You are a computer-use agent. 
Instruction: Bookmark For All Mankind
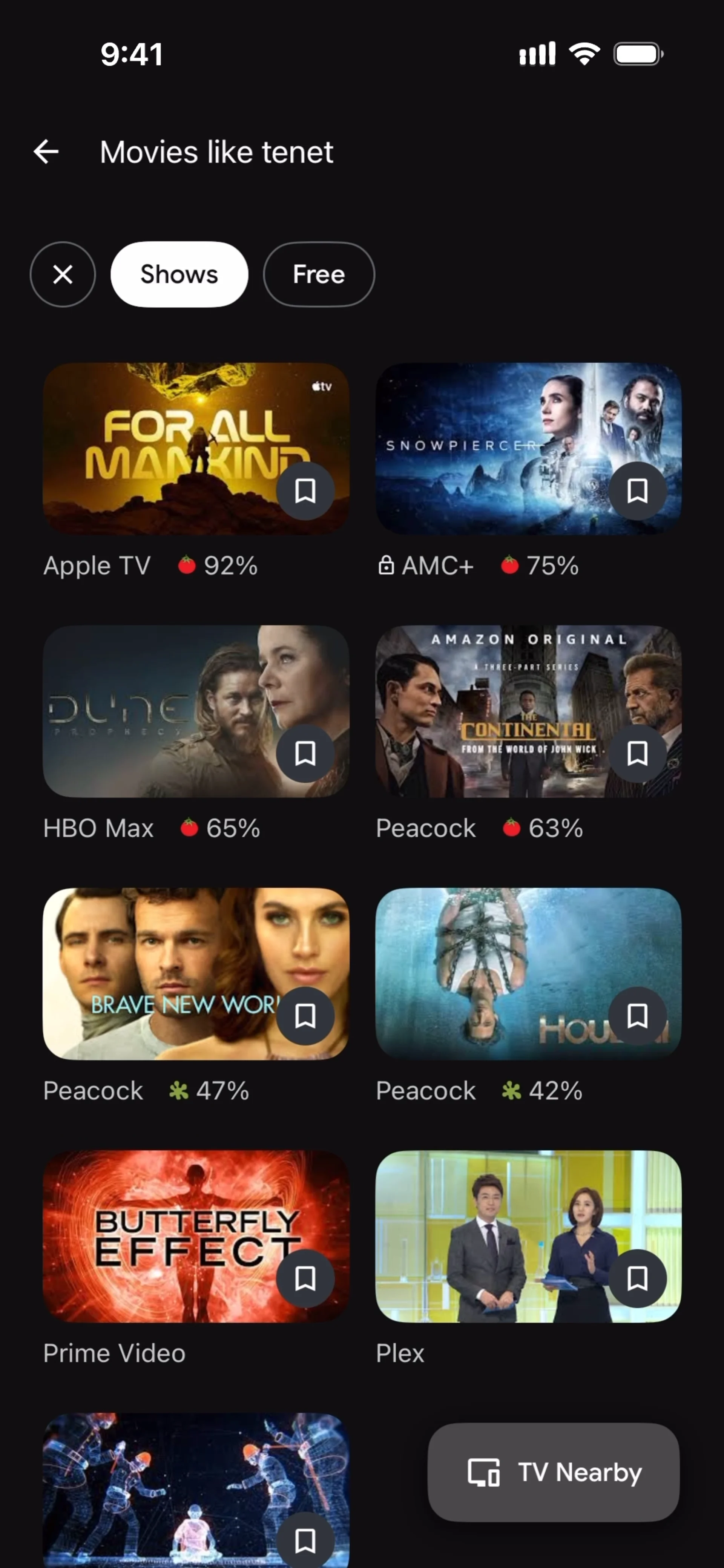coord(305,490)
